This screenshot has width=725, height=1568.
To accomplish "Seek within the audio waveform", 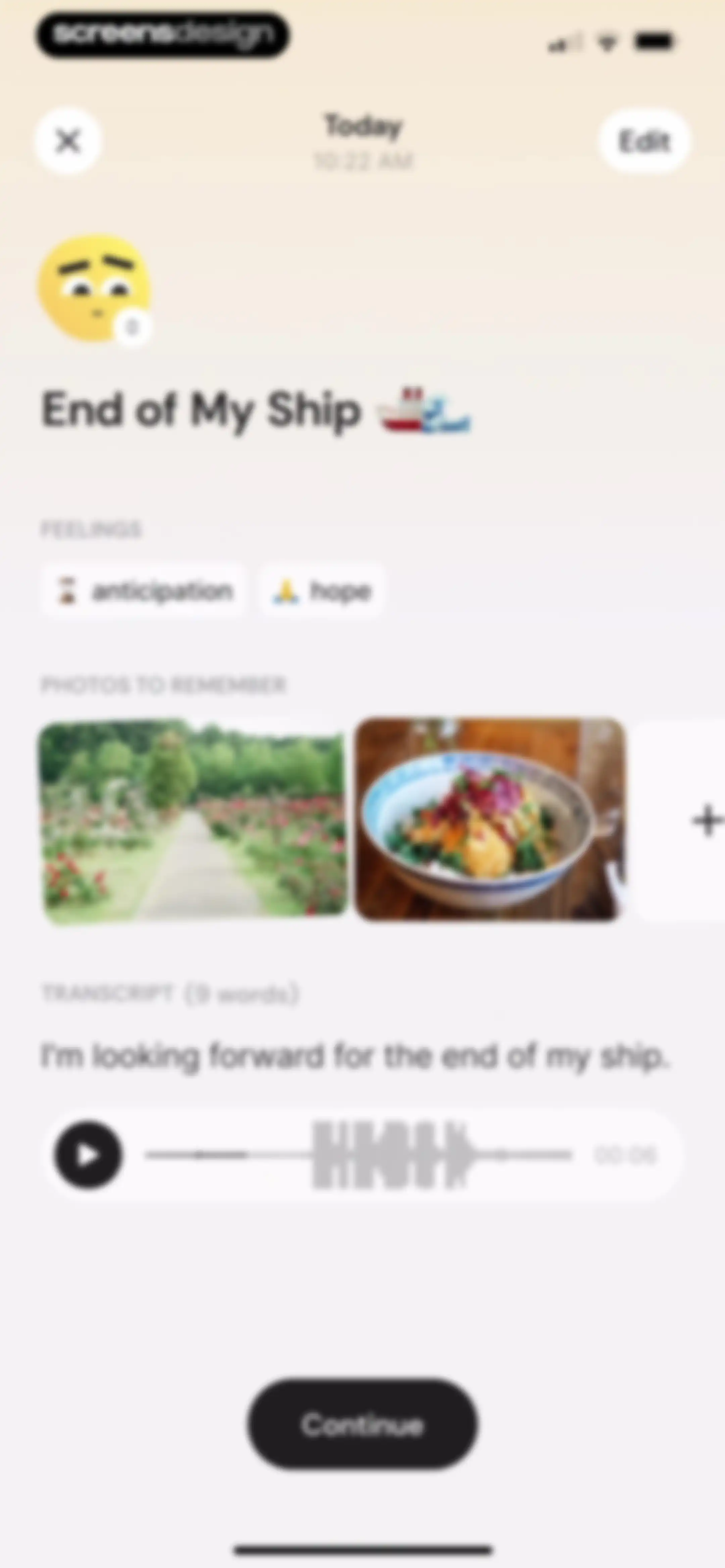I will coord(358,1155).
